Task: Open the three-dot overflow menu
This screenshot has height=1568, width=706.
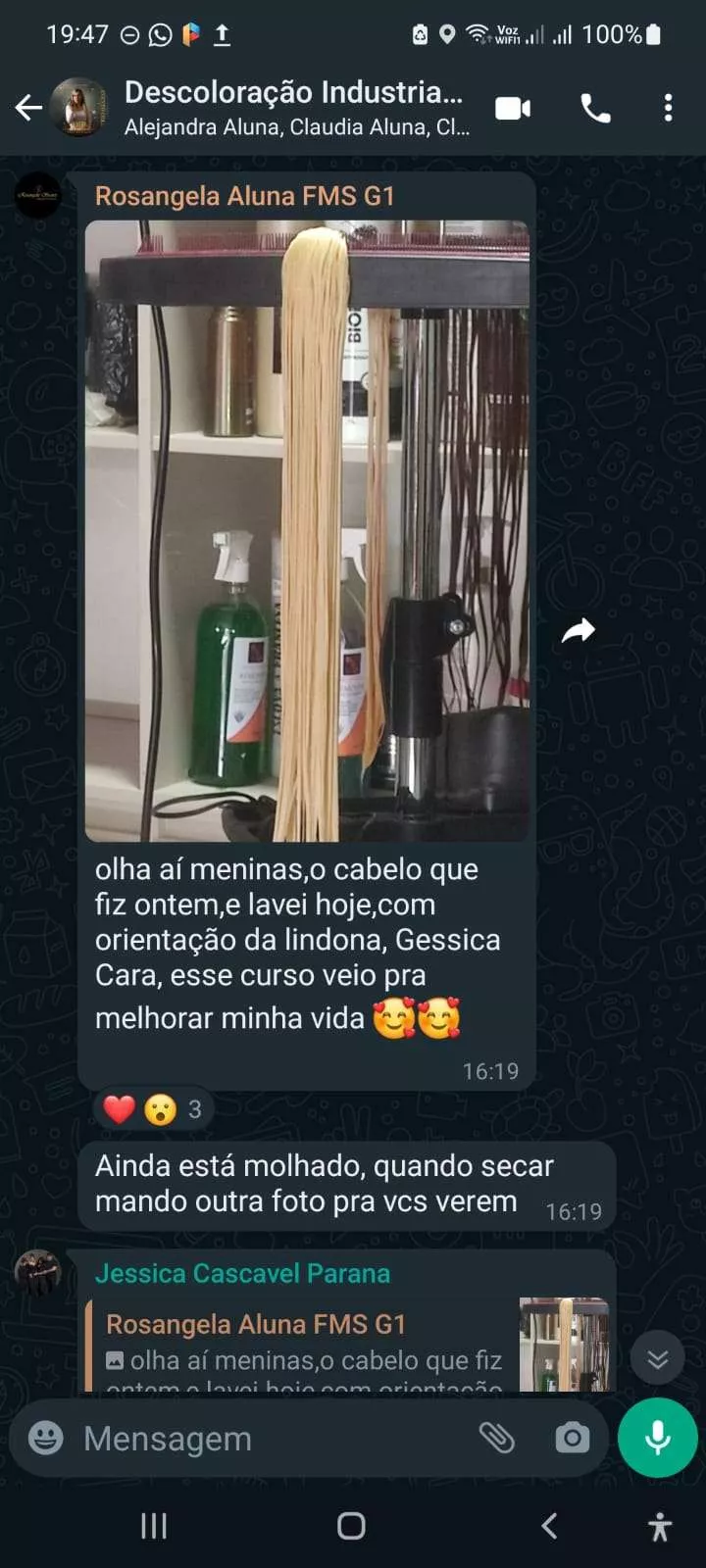Action: 668,108
